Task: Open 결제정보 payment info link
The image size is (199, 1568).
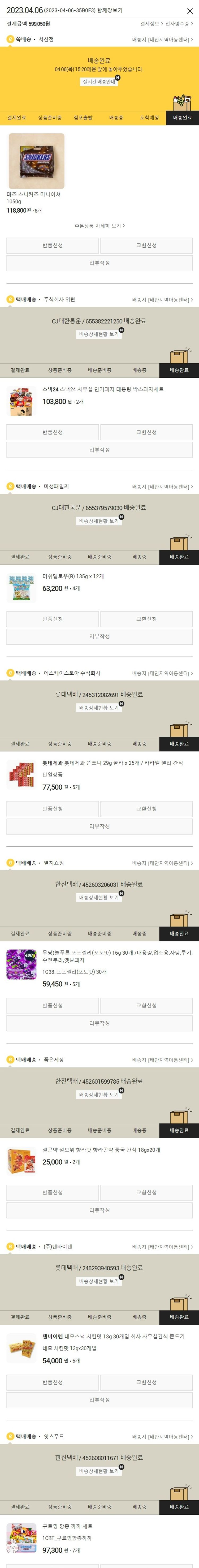Action: click(151, 24)
